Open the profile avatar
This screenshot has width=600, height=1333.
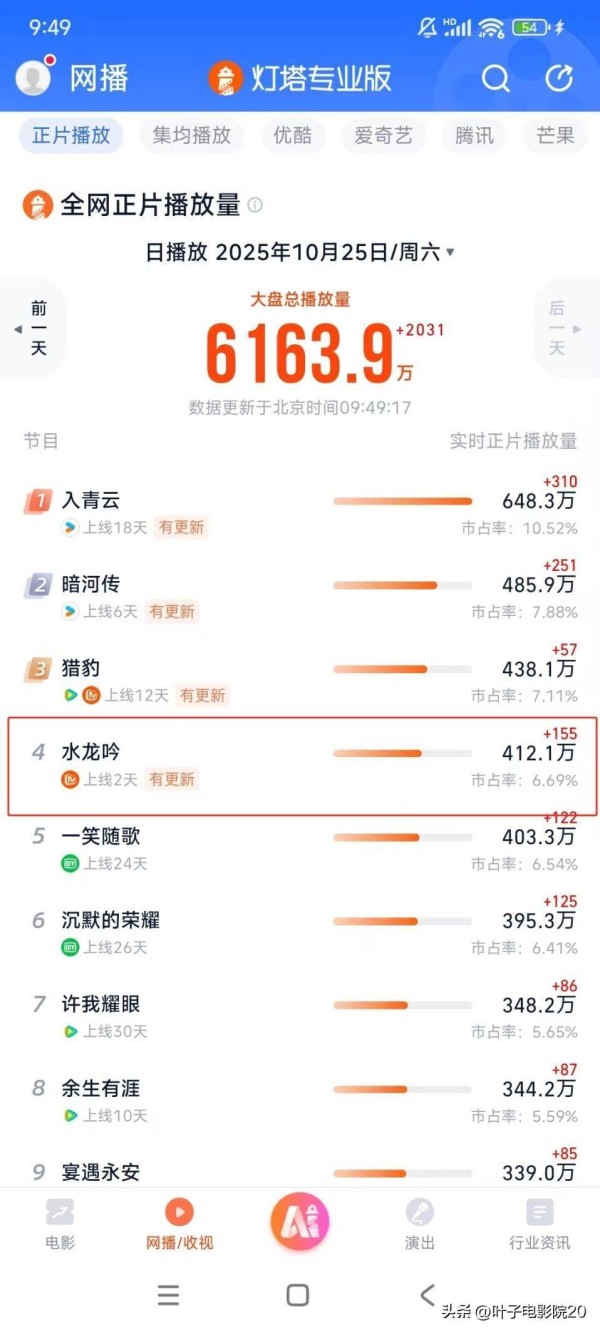click(x=35, y=78)
